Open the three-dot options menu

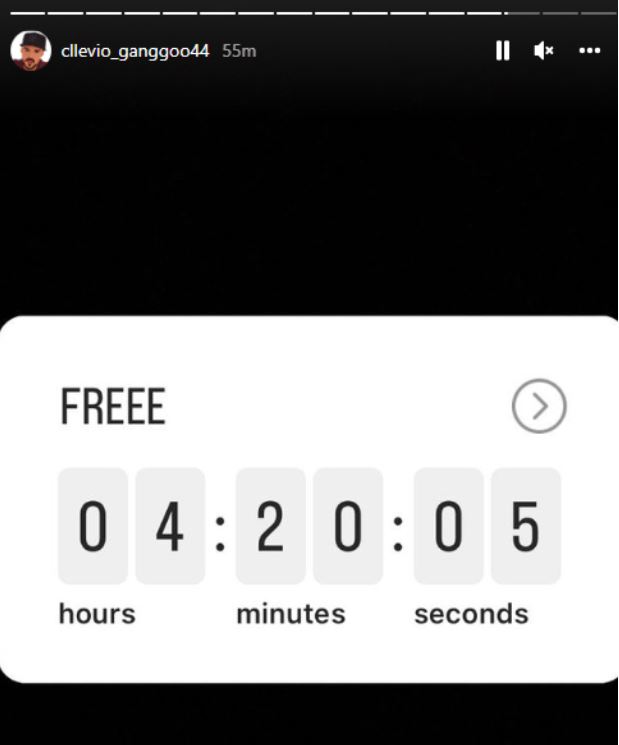(x=590, y=51)
